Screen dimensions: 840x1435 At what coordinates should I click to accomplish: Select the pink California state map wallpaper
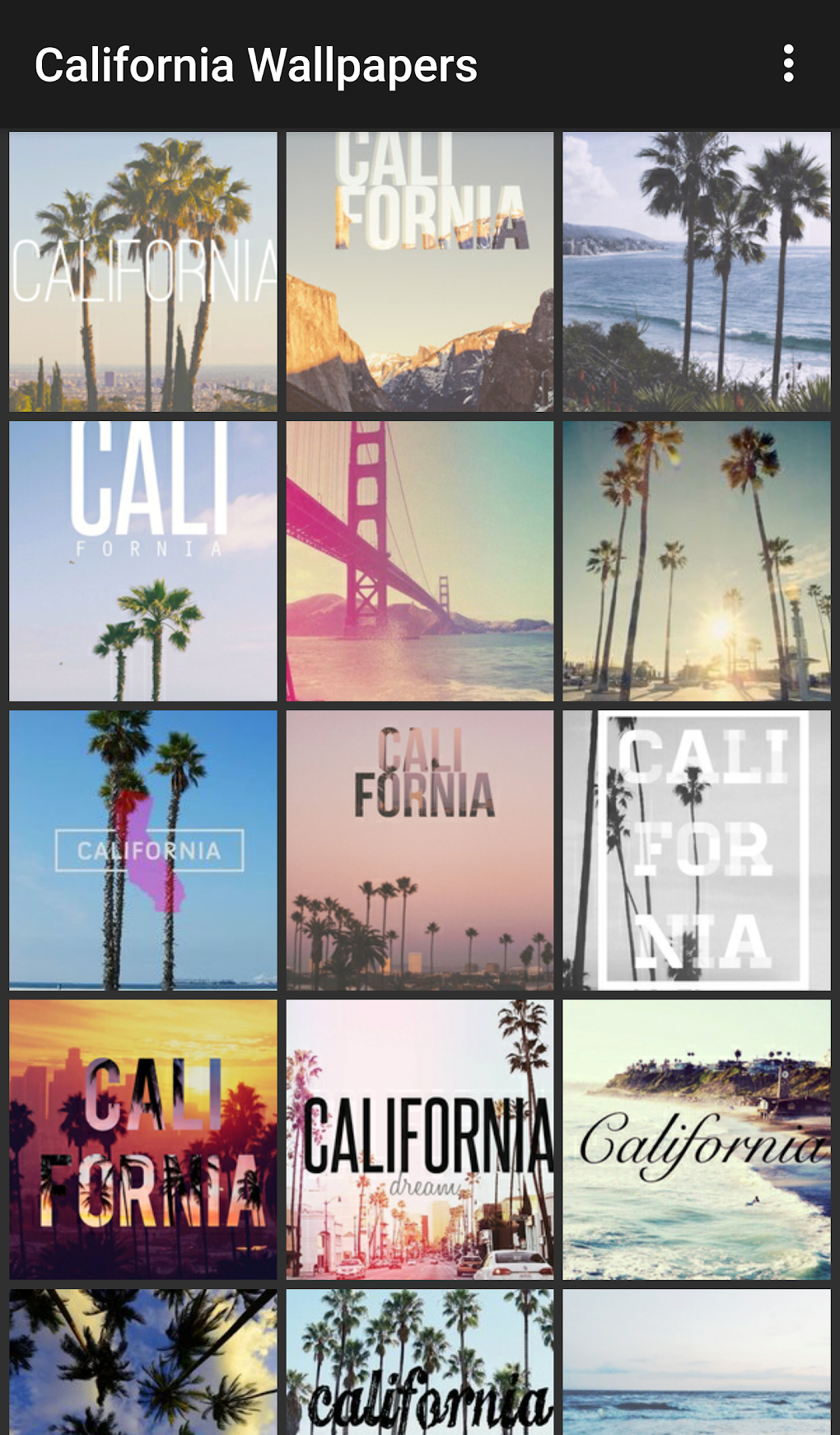coord(142,848)
